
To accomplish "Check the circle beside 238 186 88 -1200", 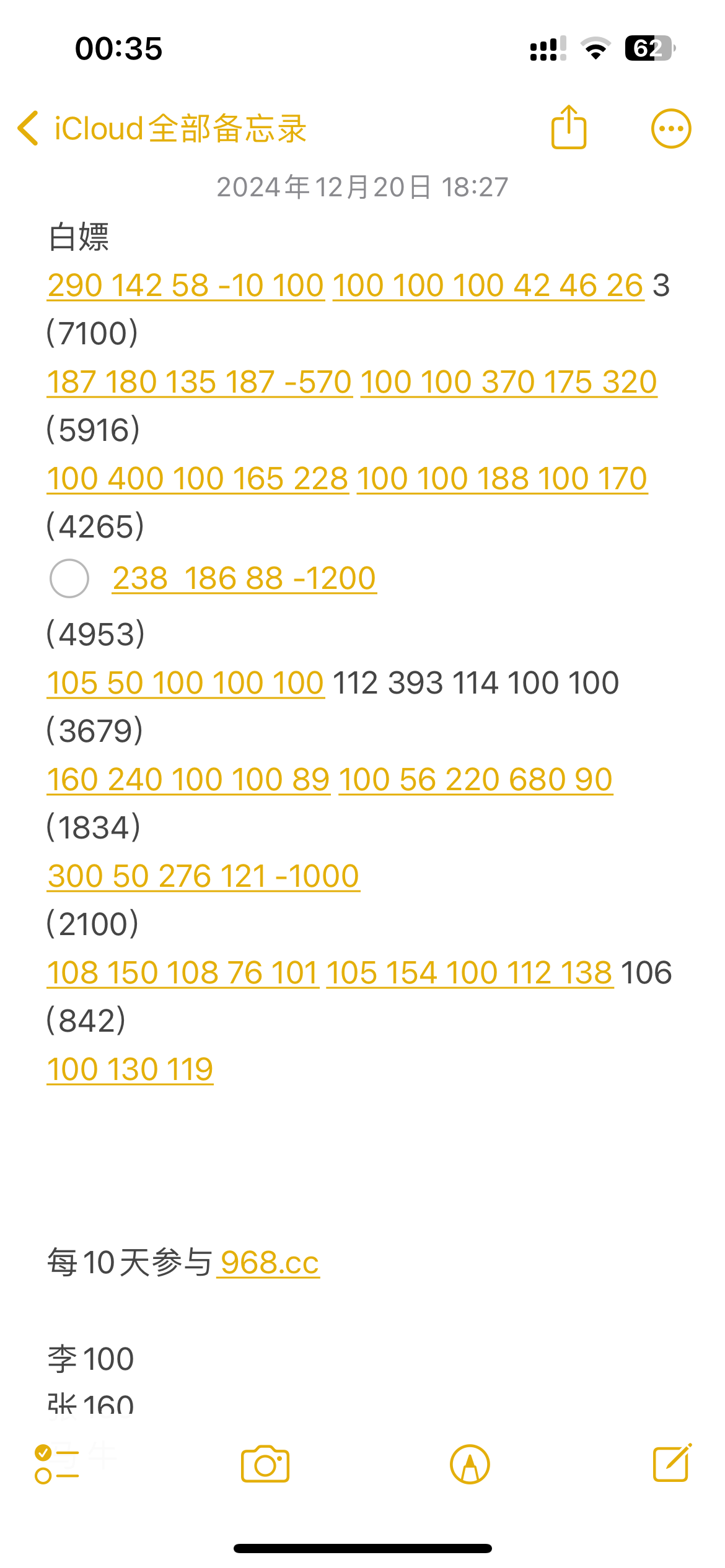I will [69, 578].
